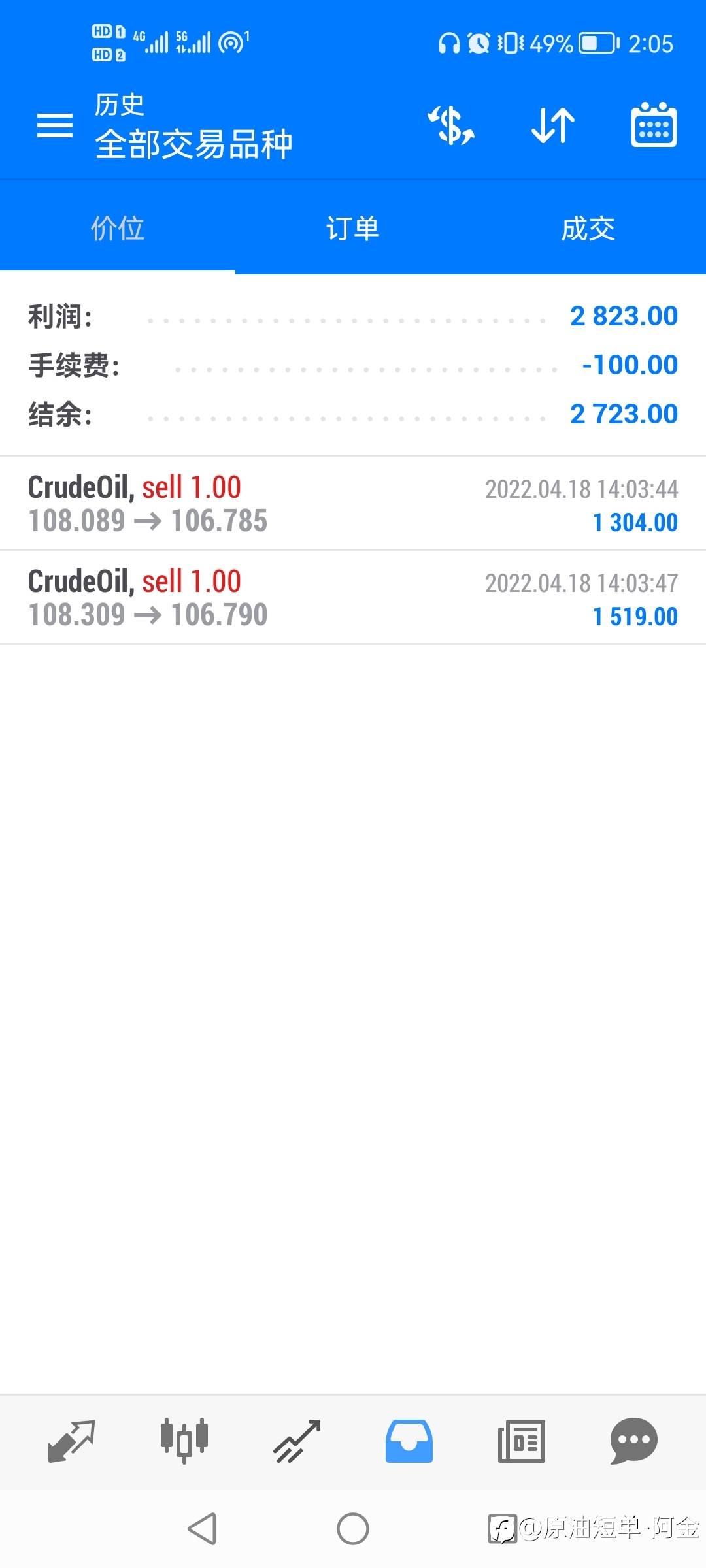Open the calendar date range picker
The width and height of the screenshot is (706, 1568).
(654, 125)
